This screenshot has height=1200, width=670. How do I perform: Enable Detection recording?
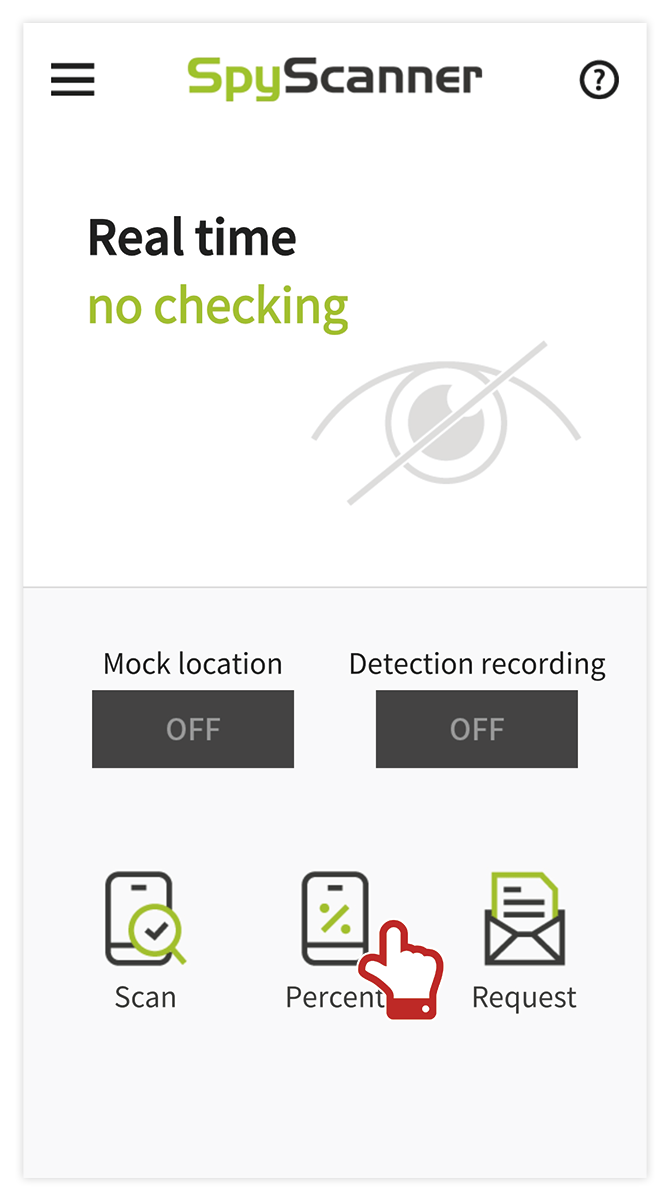477,729
